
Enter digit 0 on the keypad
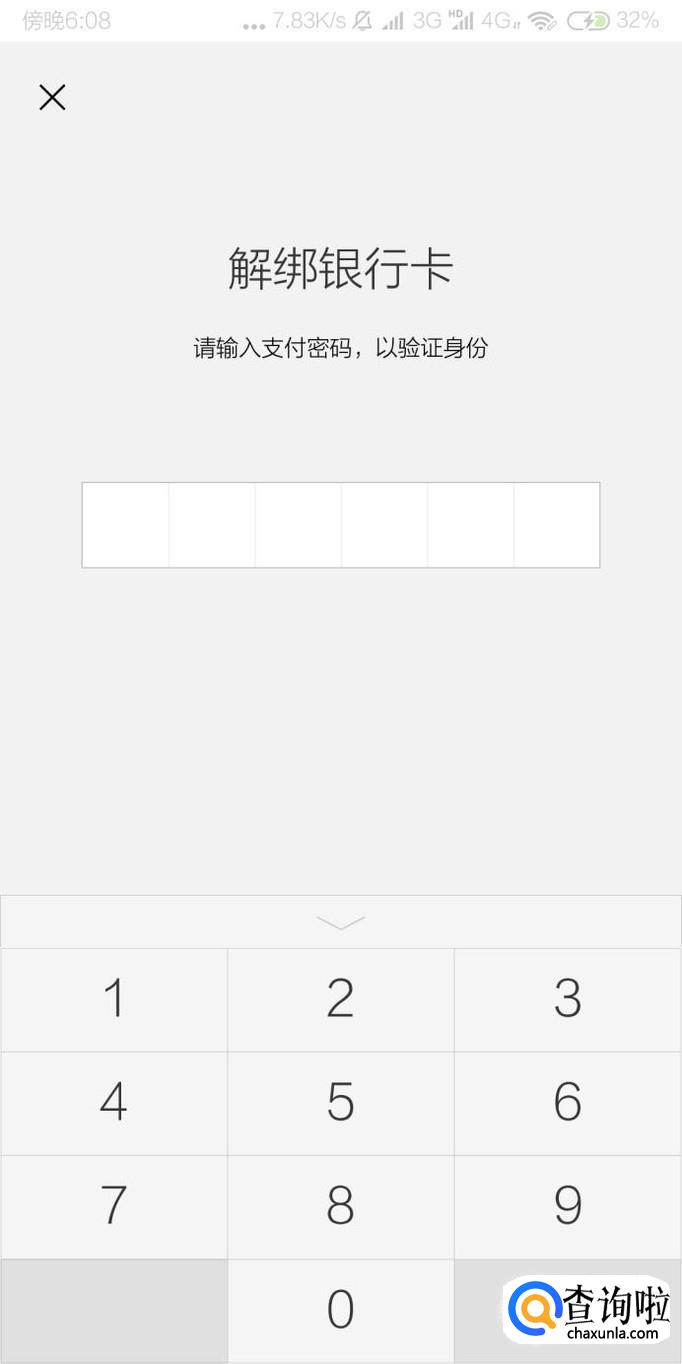tap(340, 1309)
